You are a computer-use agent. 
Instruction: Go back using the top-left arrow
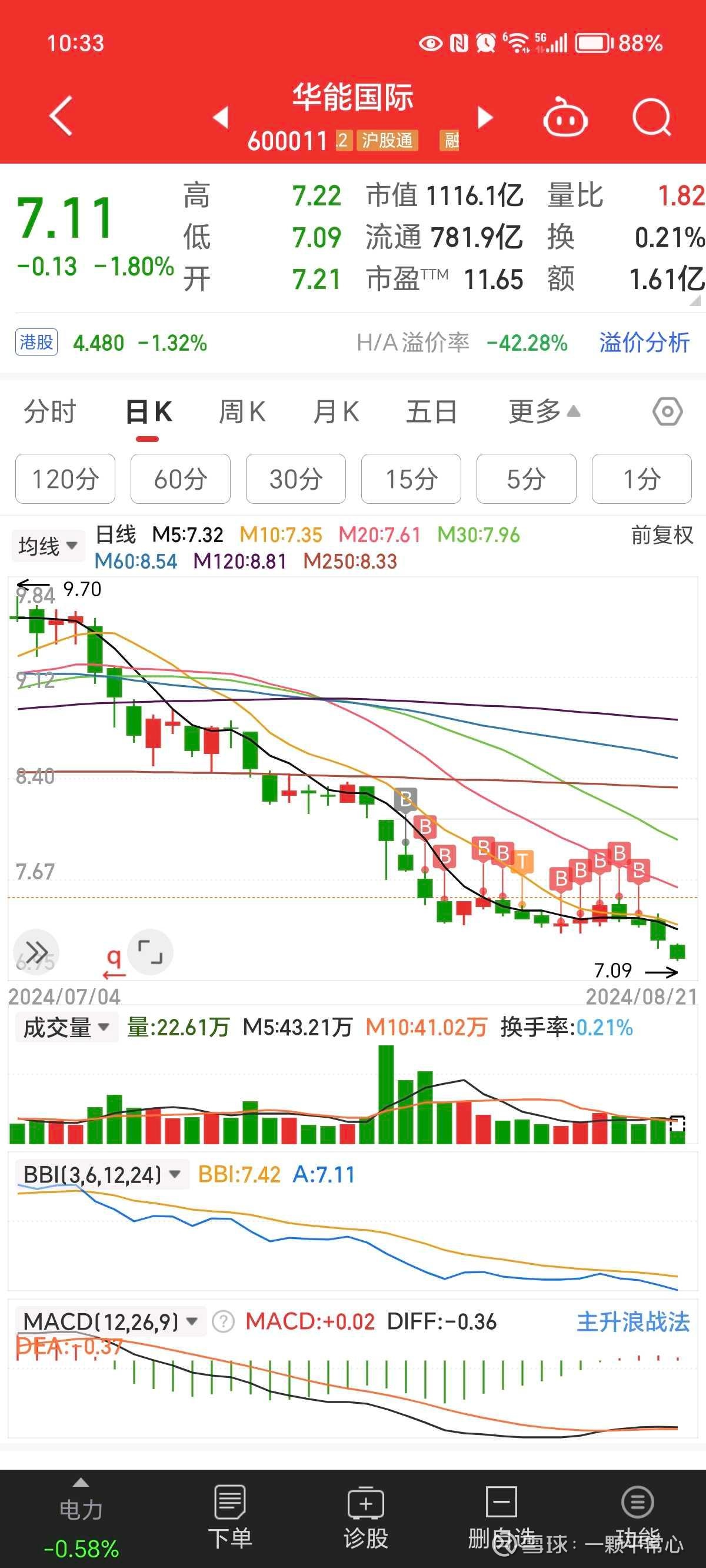[x=61, y=115]
